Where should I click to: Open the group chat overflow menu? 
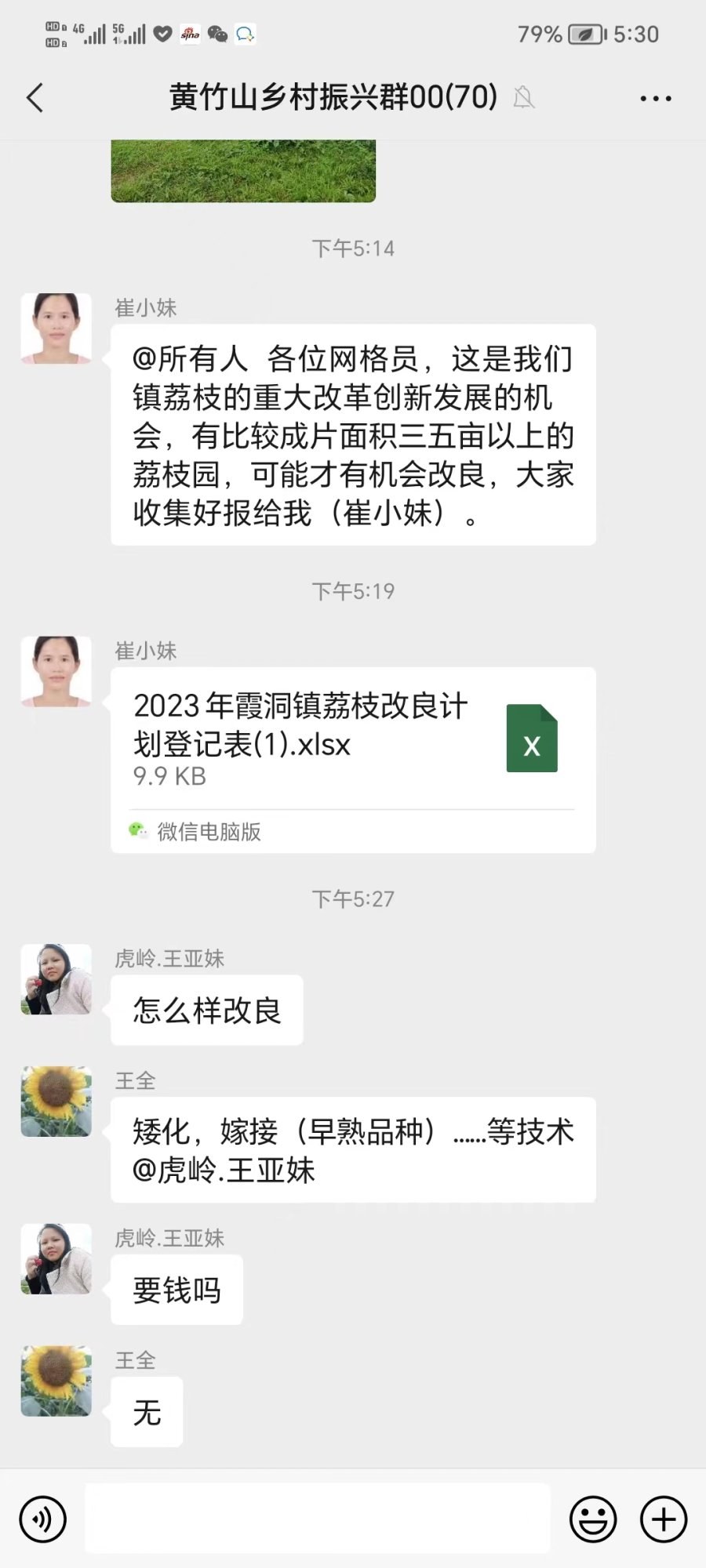tap(655, 99)
